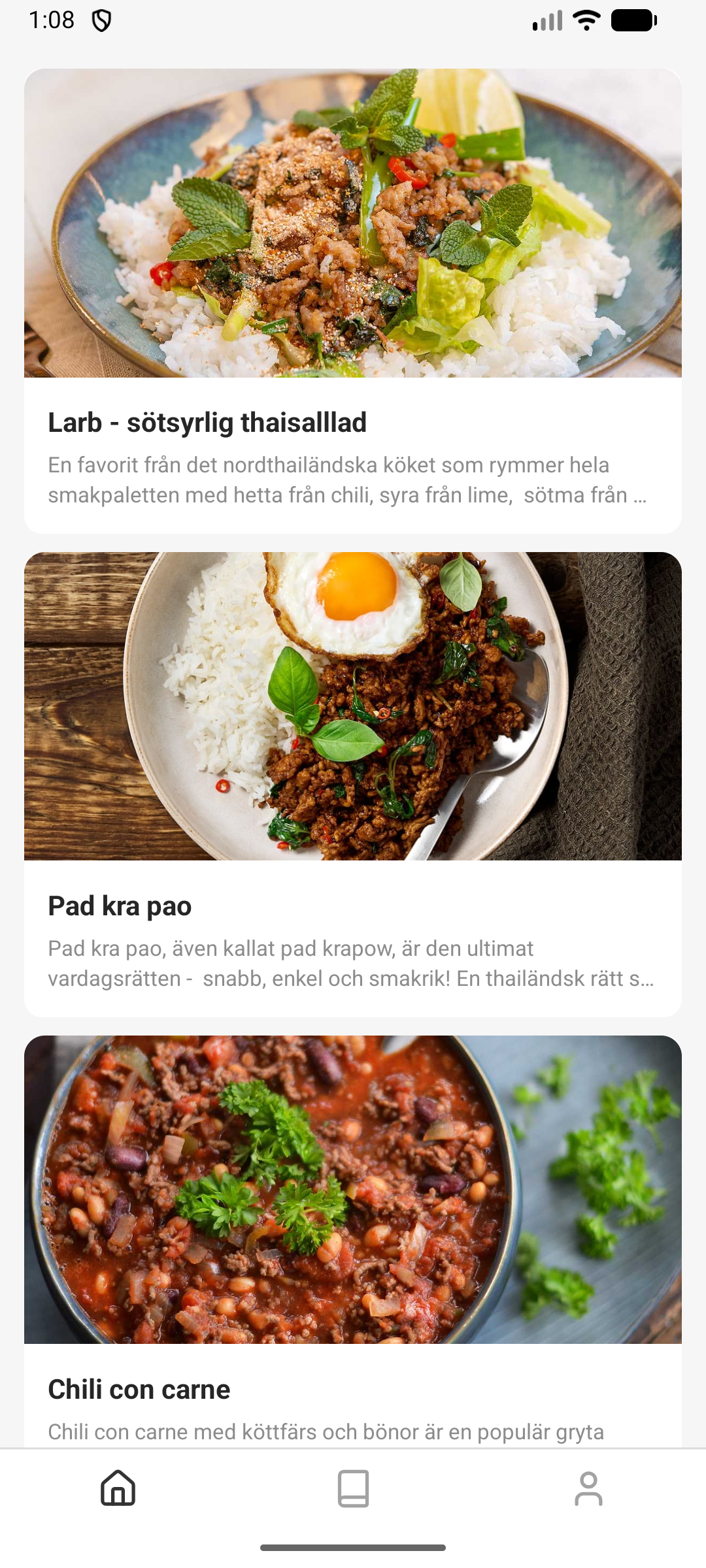
Task: Open the profile account icon
Action: [588, 1488]
